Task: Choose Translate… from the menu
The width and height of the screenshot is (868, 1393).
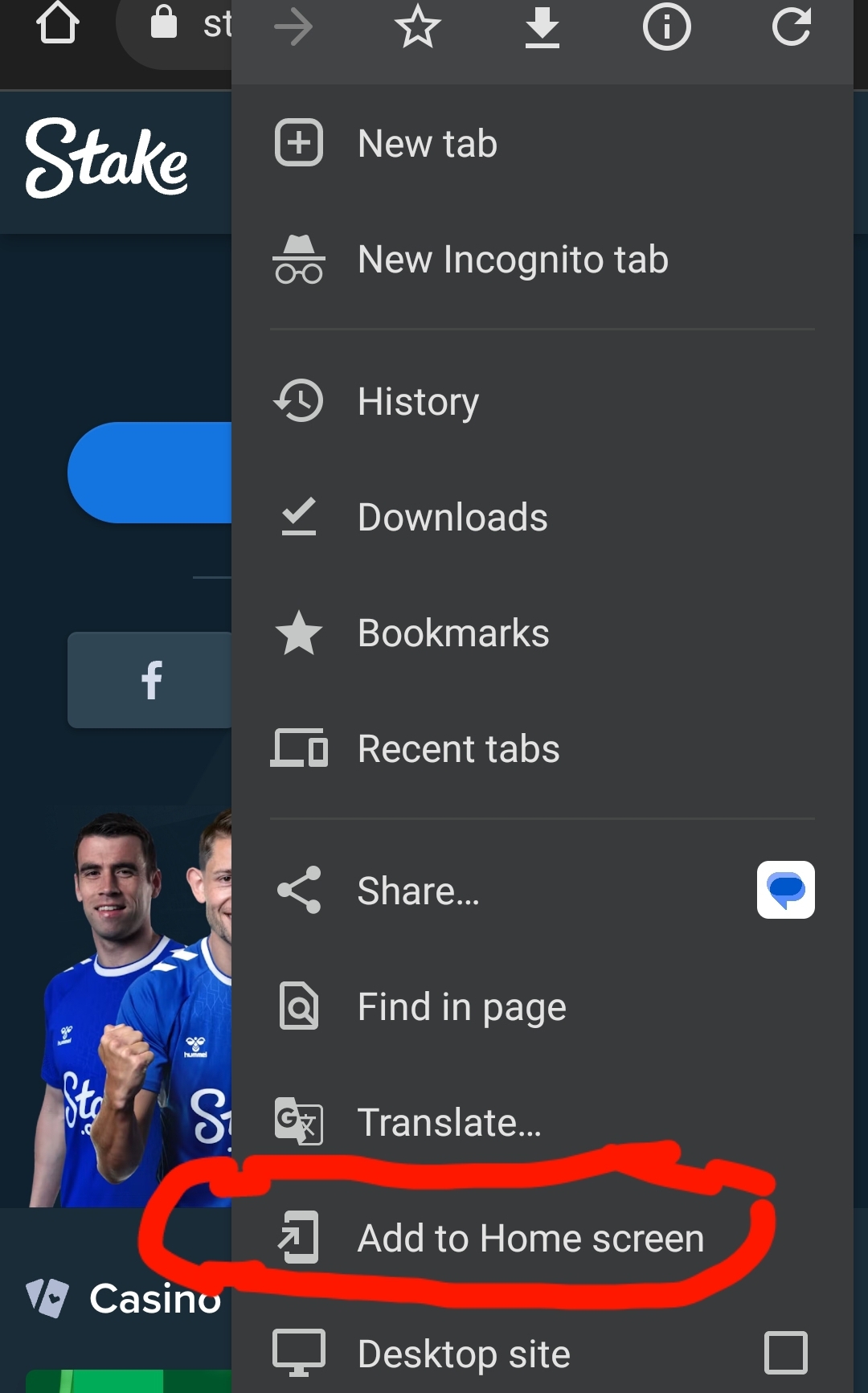Action: (x=542, y=1122)
